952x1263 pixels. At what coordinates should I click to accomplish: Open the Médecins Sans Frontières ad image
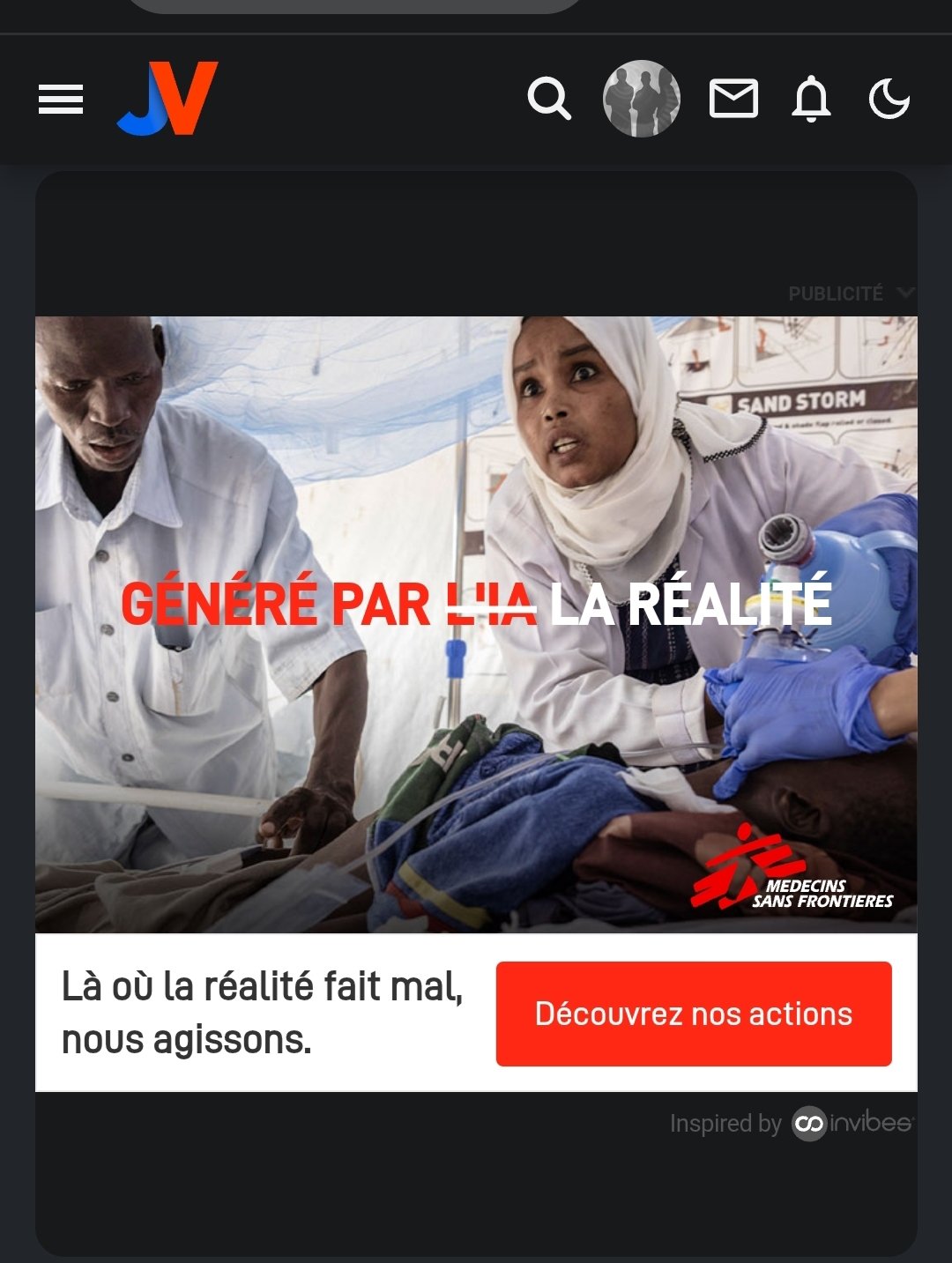[476, 623]
